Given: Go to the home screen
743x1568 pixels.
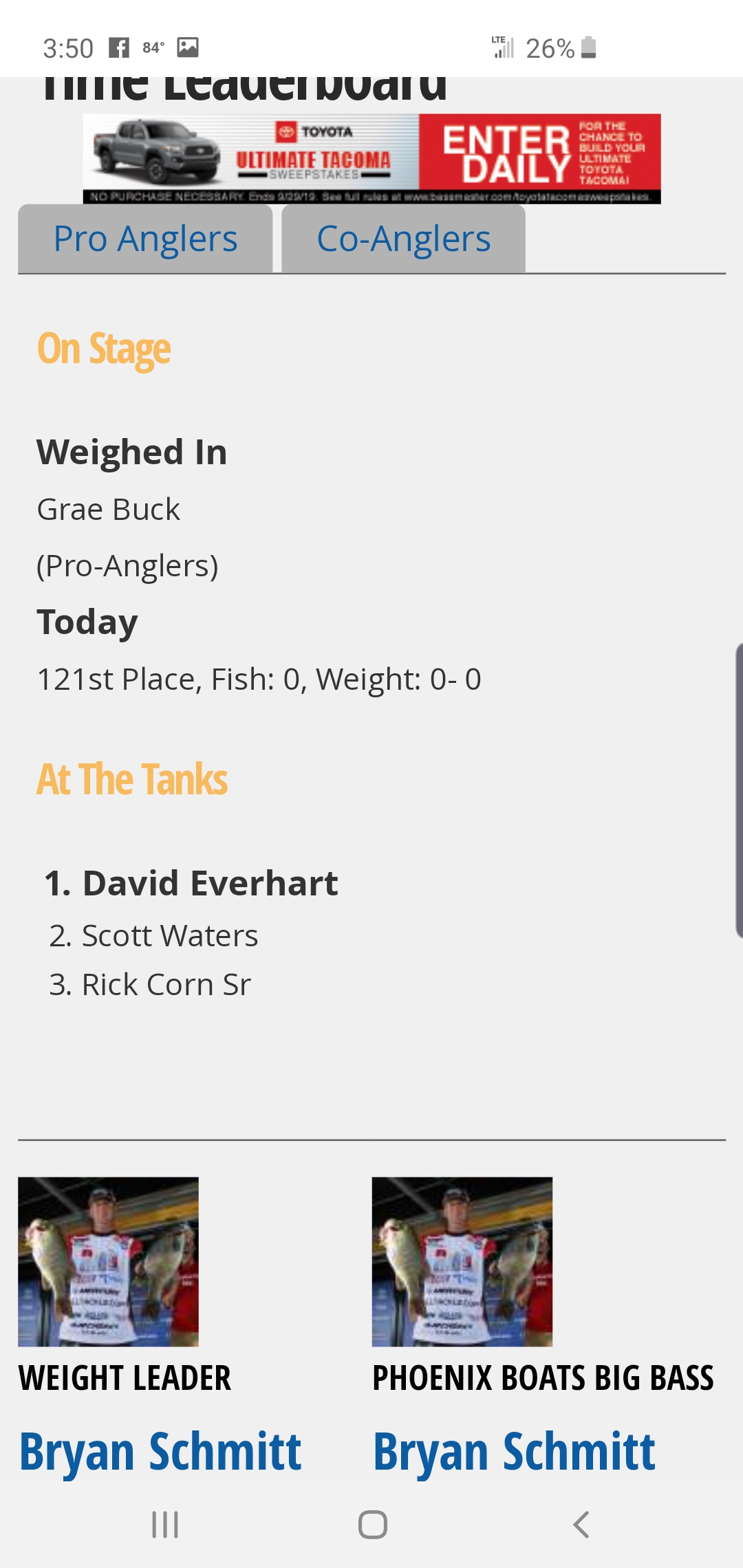Looking at the screenshot, I should tap(372, 1525).
